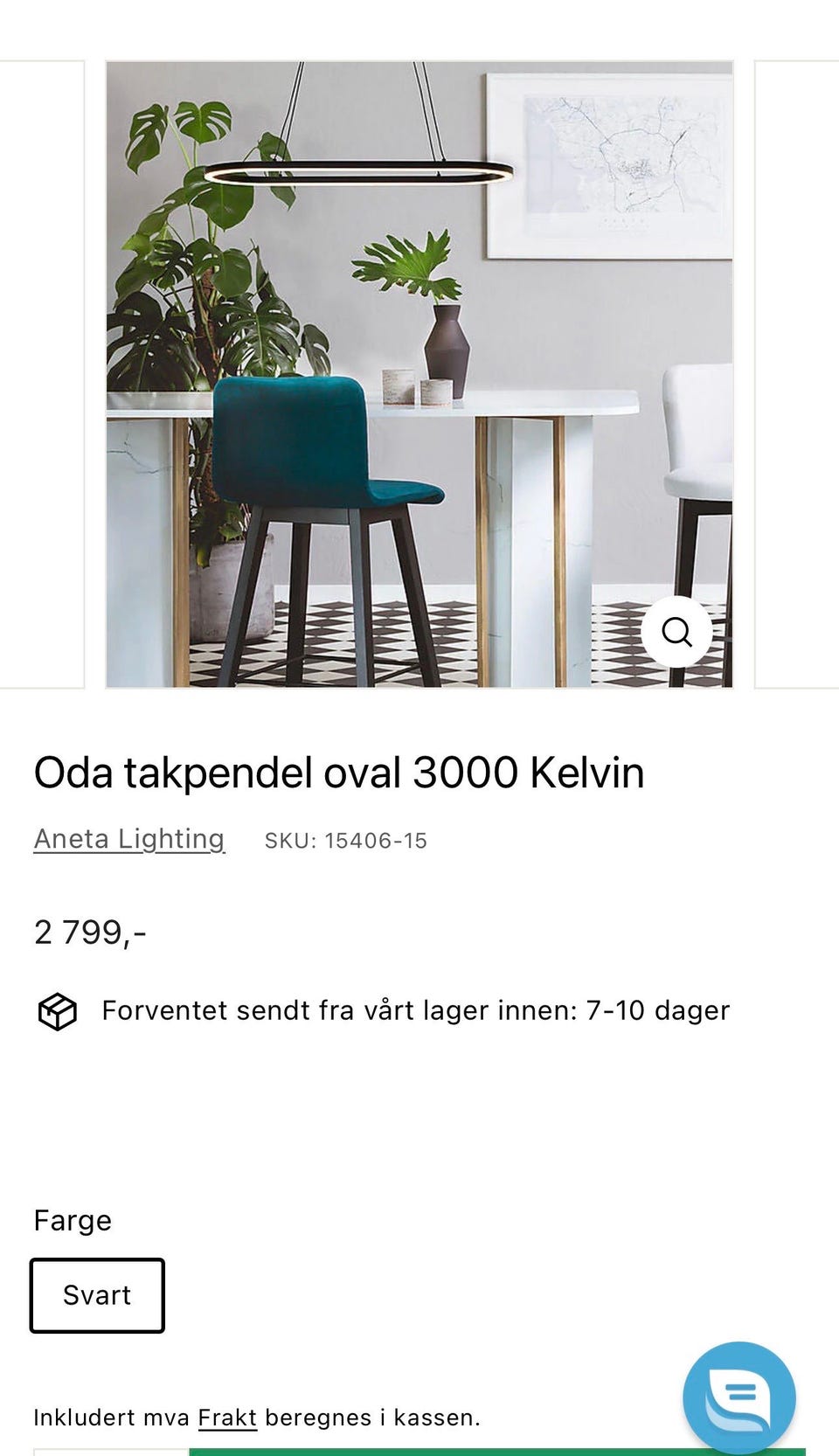The width and height of the screenshot is (839, 1456).
Task: Enlarge the product photo using the magnifier
Action: 678,632
